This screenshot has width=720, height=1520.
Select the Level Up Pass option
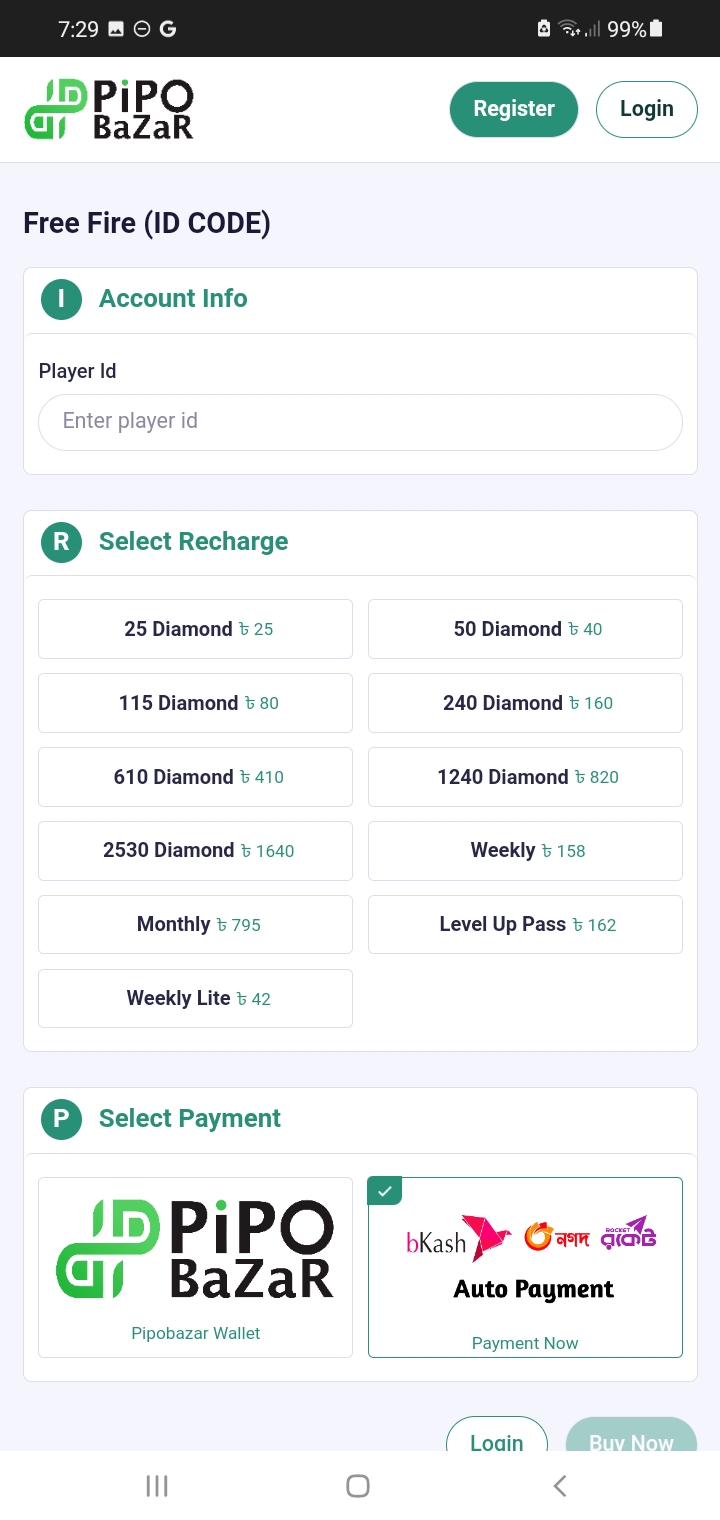coord(525,925)
